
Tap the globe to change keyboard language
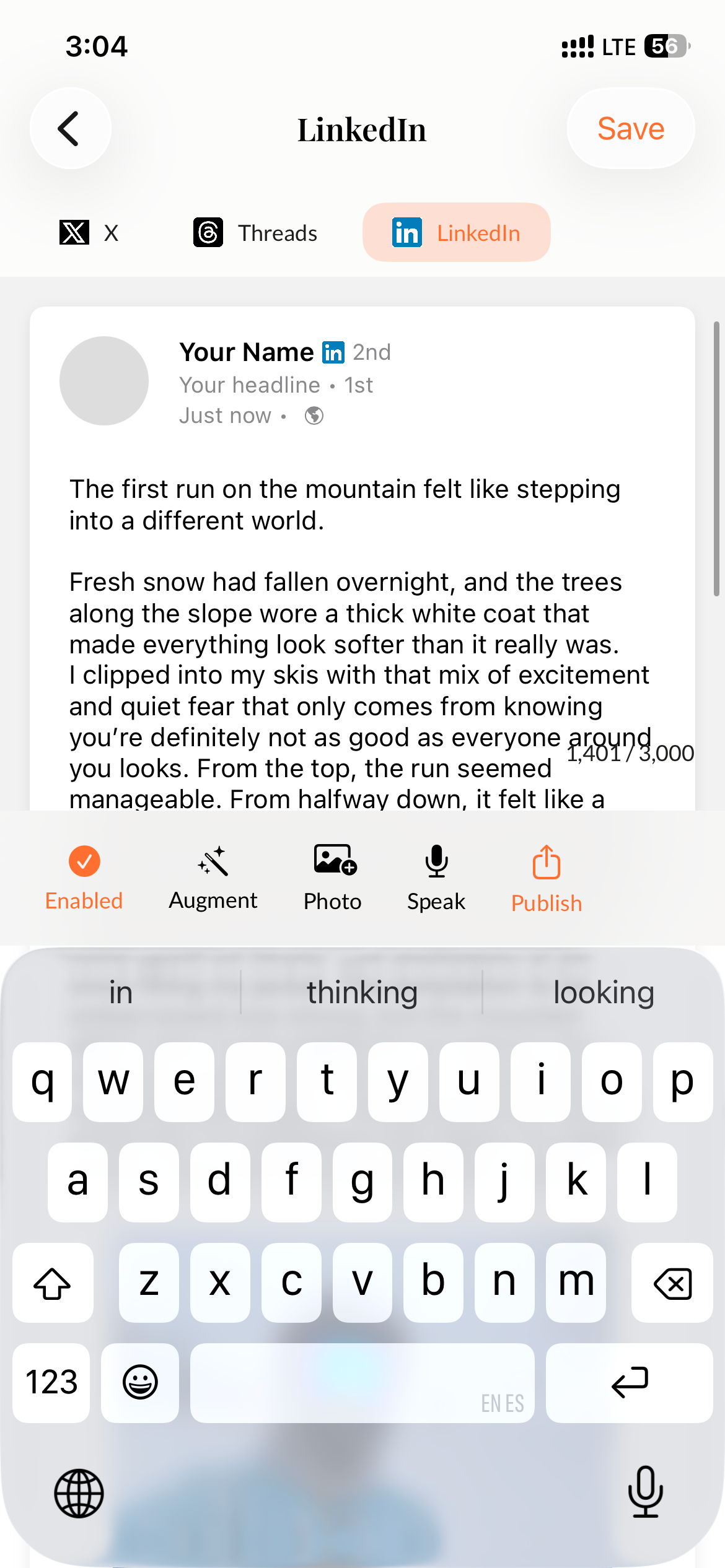[78, 1492]
